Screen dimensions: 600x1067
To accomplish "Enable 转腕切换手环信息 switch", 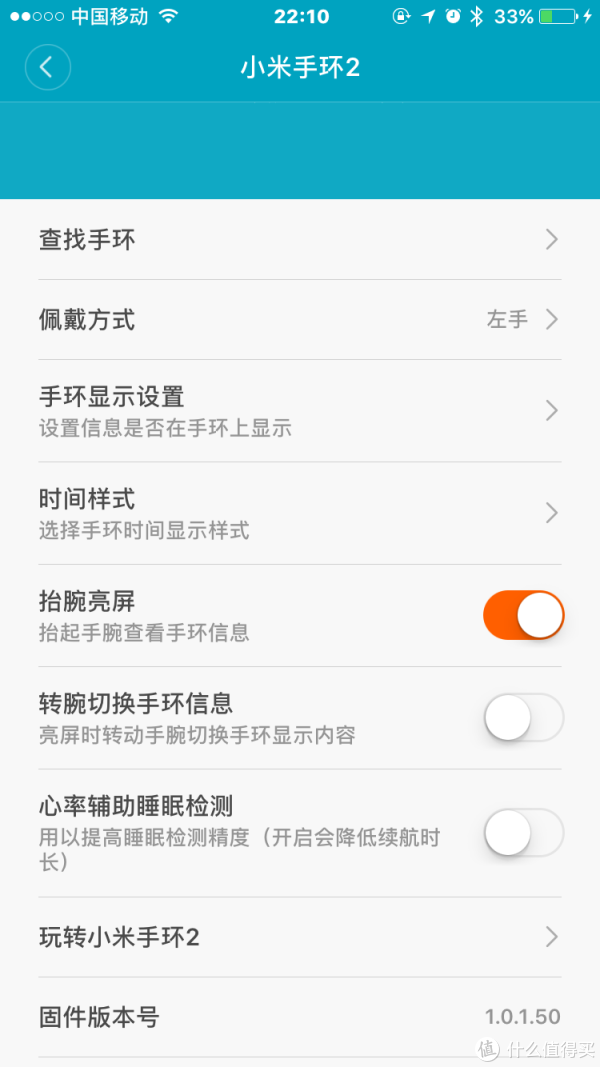I will click(524, 717).
